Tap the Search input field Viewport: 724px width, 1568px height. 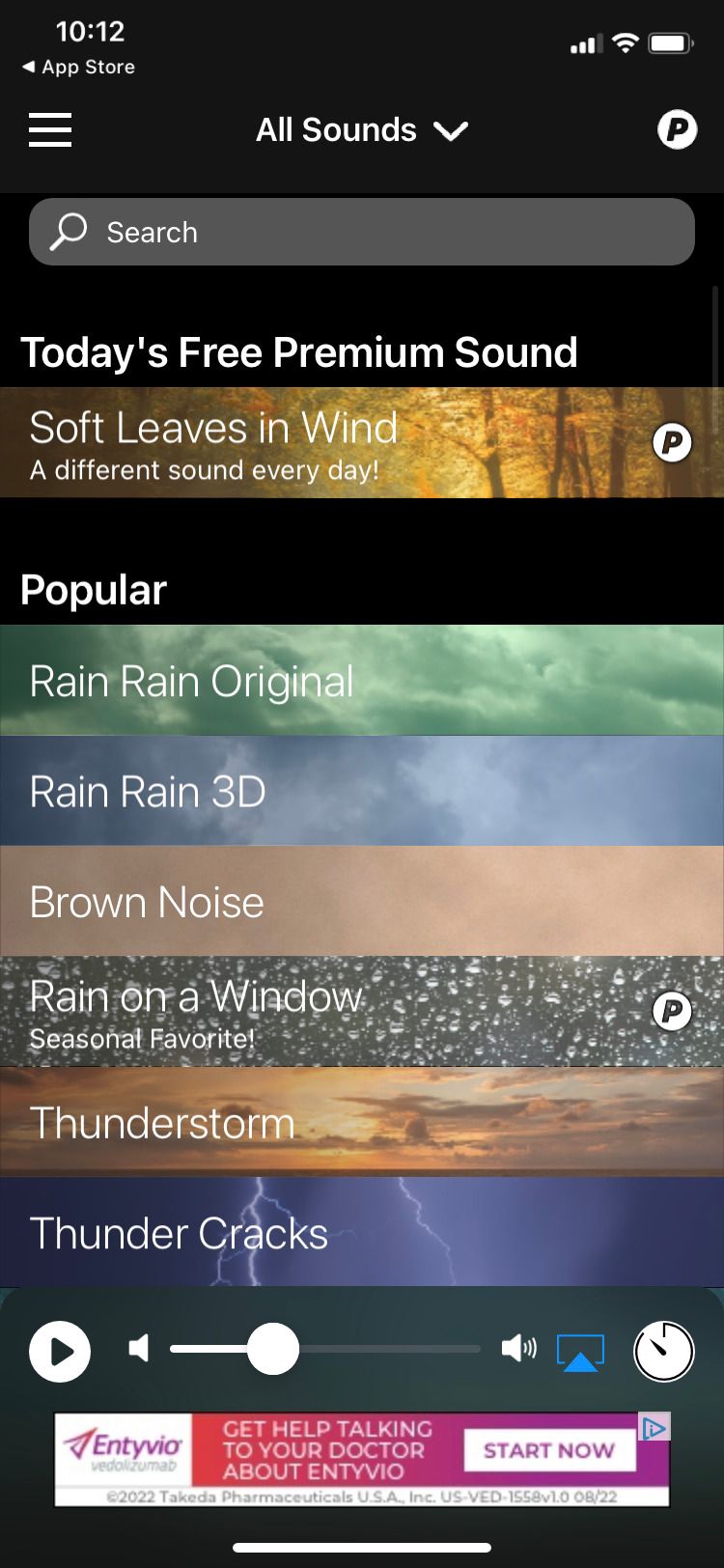(x=362, y=232)
